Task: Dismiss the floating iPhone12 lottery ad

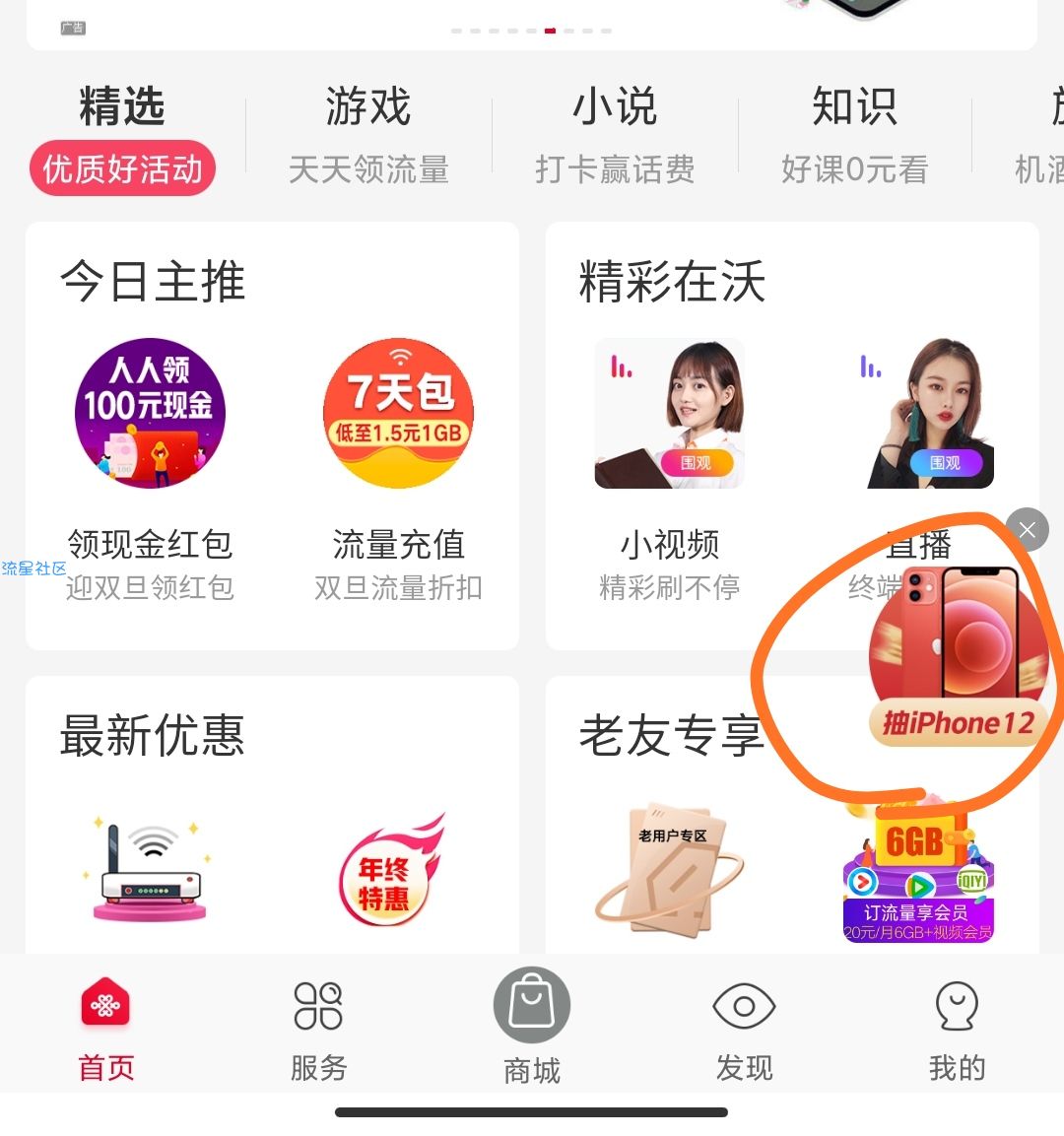Action: click(1028, 530)
